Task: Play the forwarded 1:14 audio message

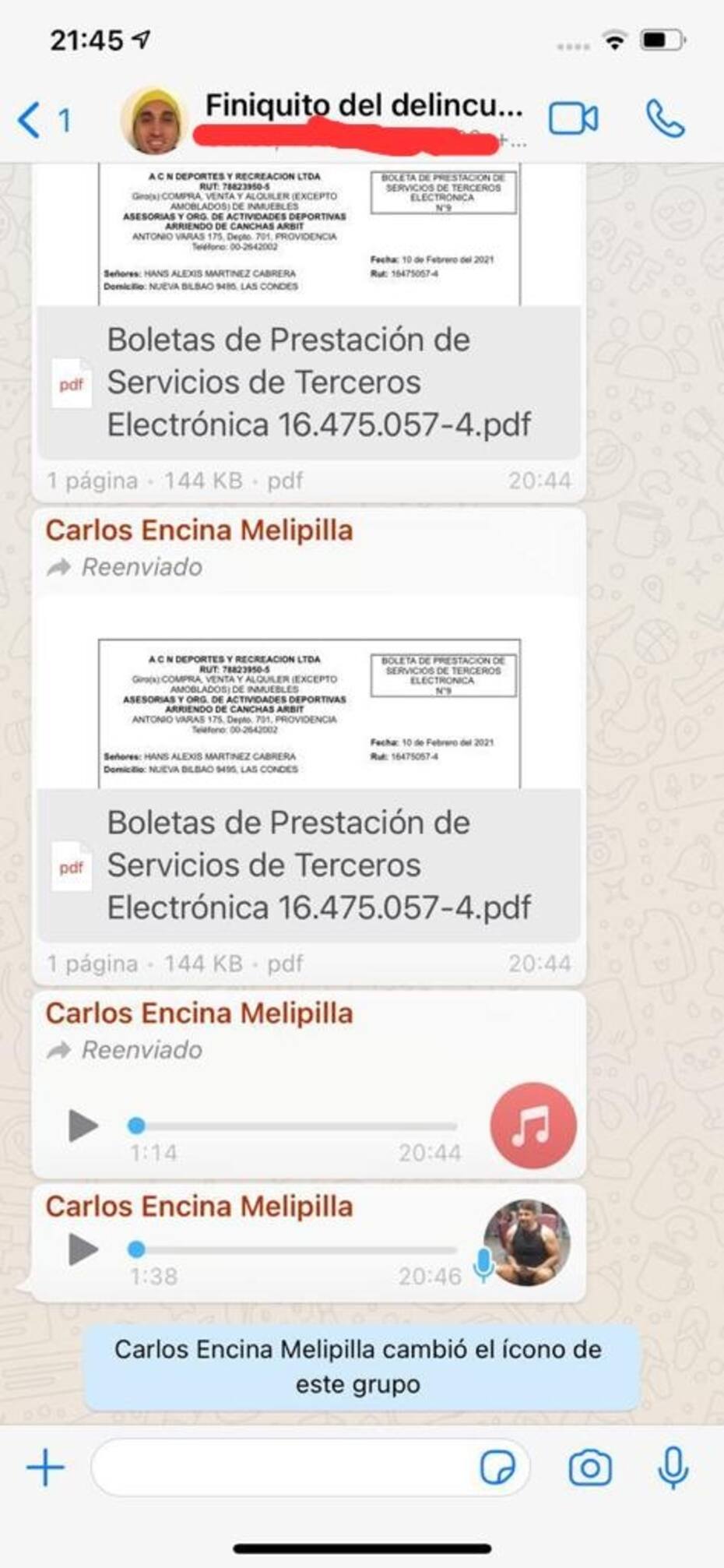Action: click(83, 1126)
